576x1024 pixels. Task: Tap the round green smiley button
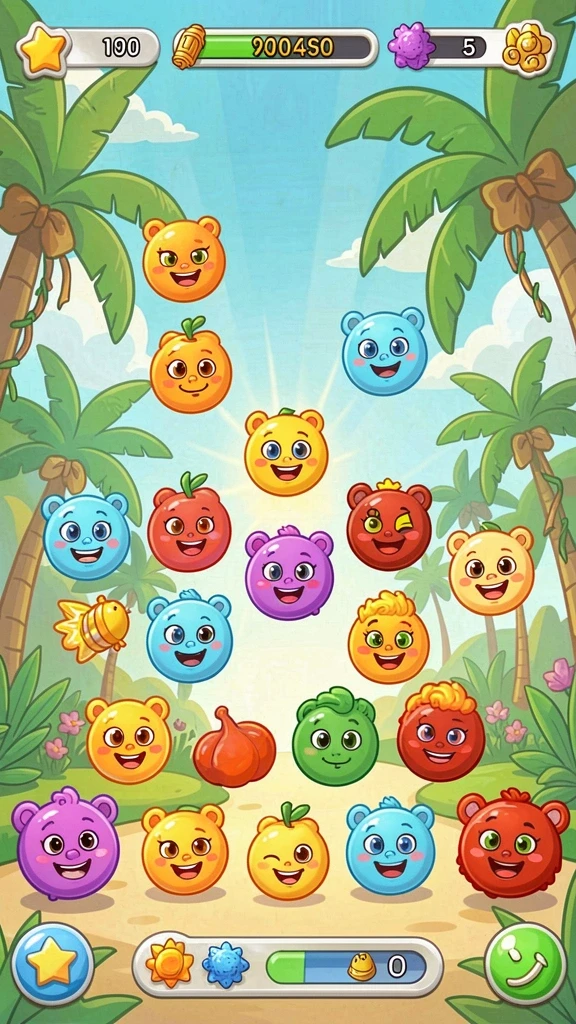tap(525, 963)
